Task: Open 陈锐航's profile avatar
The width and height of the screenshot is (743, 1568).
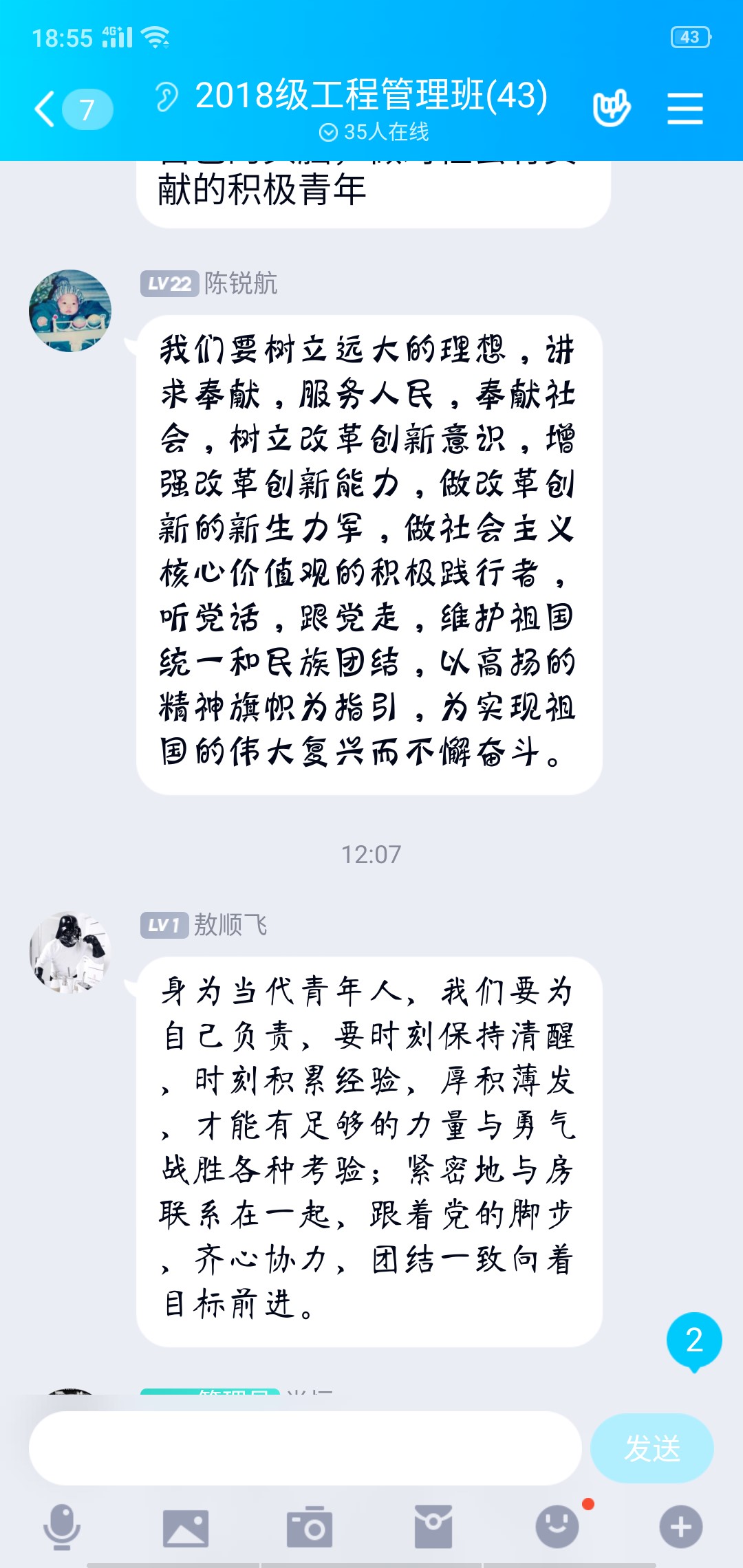Action: (69, 311)
